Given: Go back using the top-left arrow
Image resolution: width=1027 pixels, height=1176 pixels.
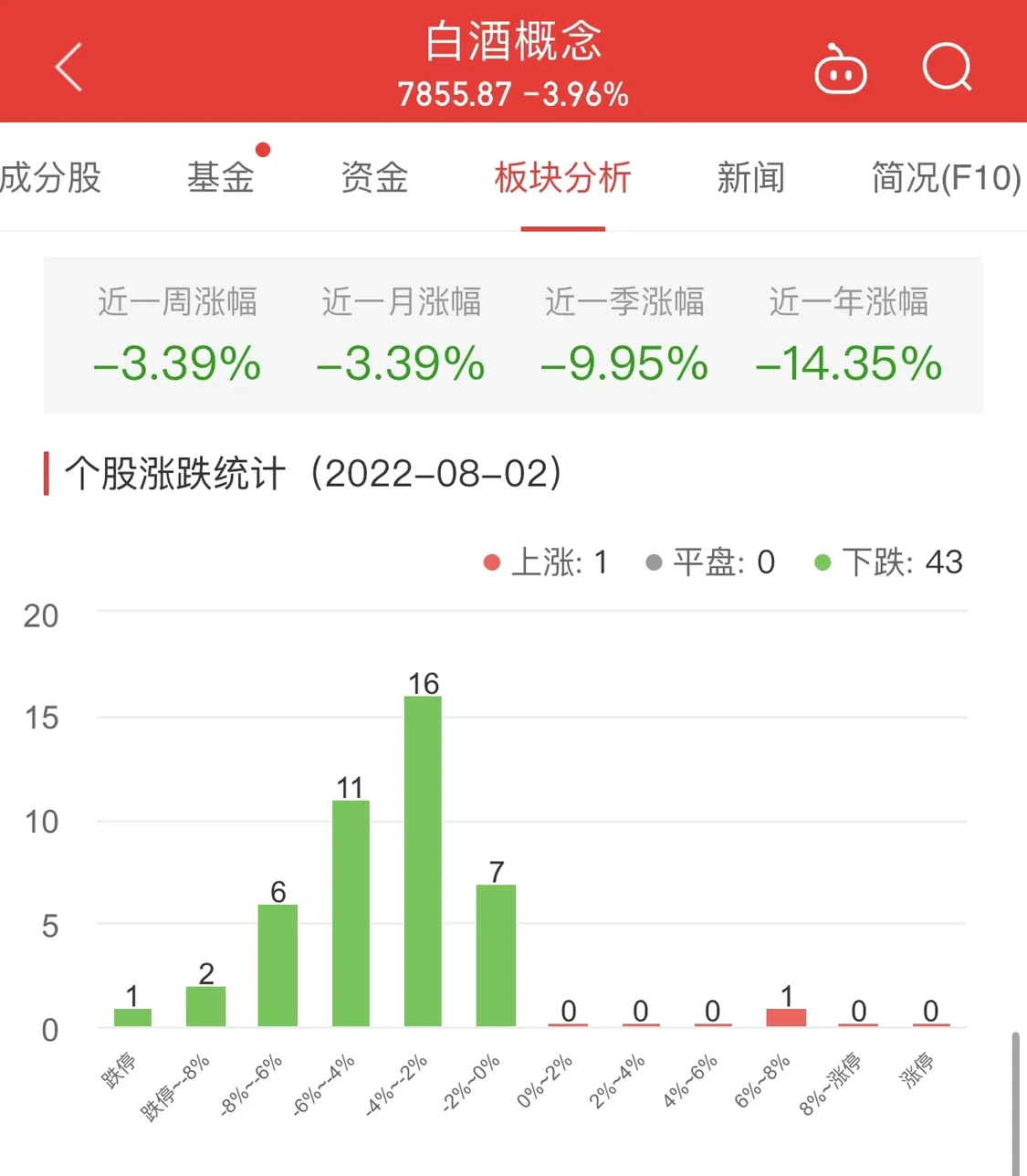Looking at the screenshot, I should tap(69, 68).
